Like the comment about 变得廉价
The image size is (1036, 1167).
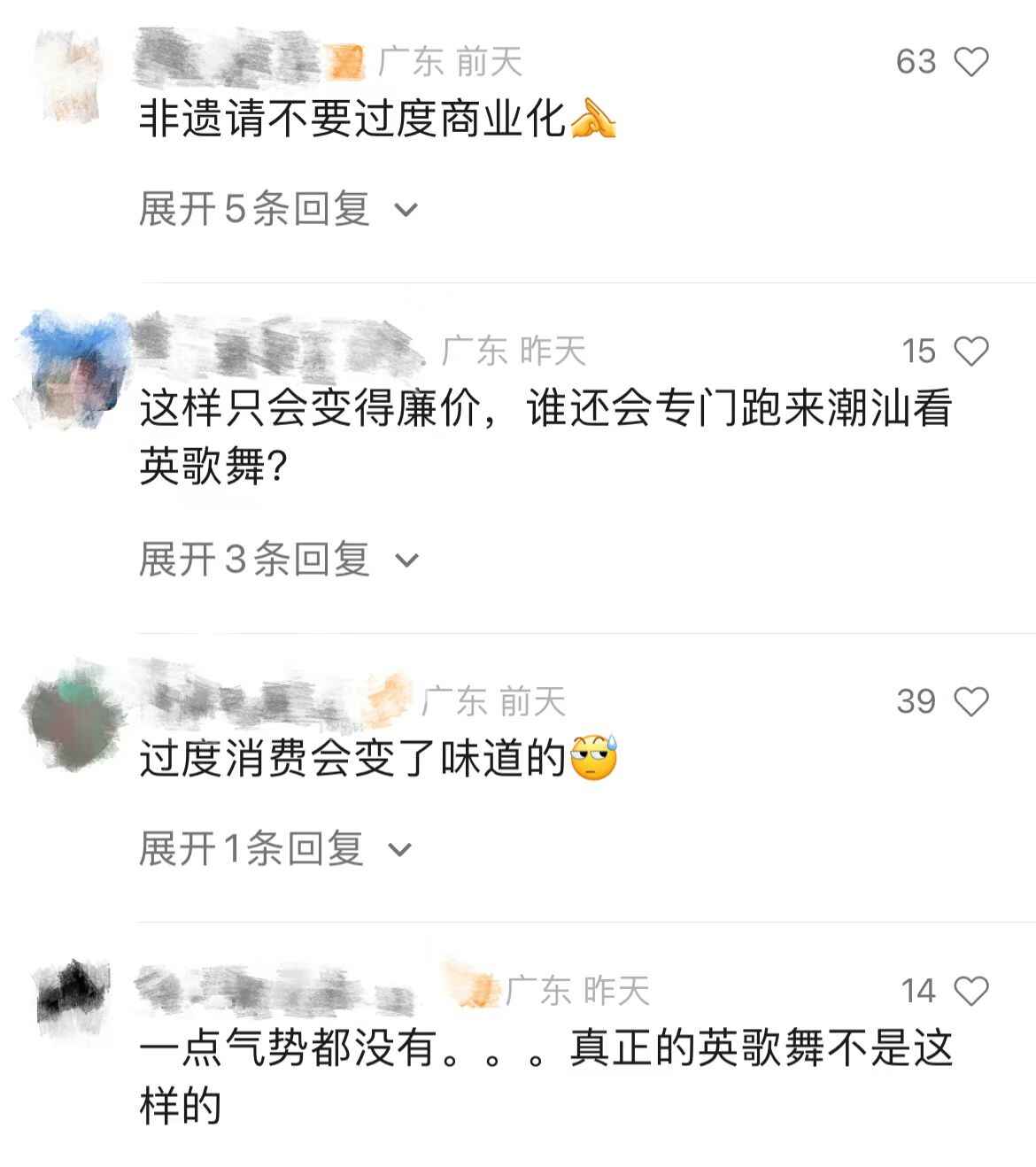[971, 352]
